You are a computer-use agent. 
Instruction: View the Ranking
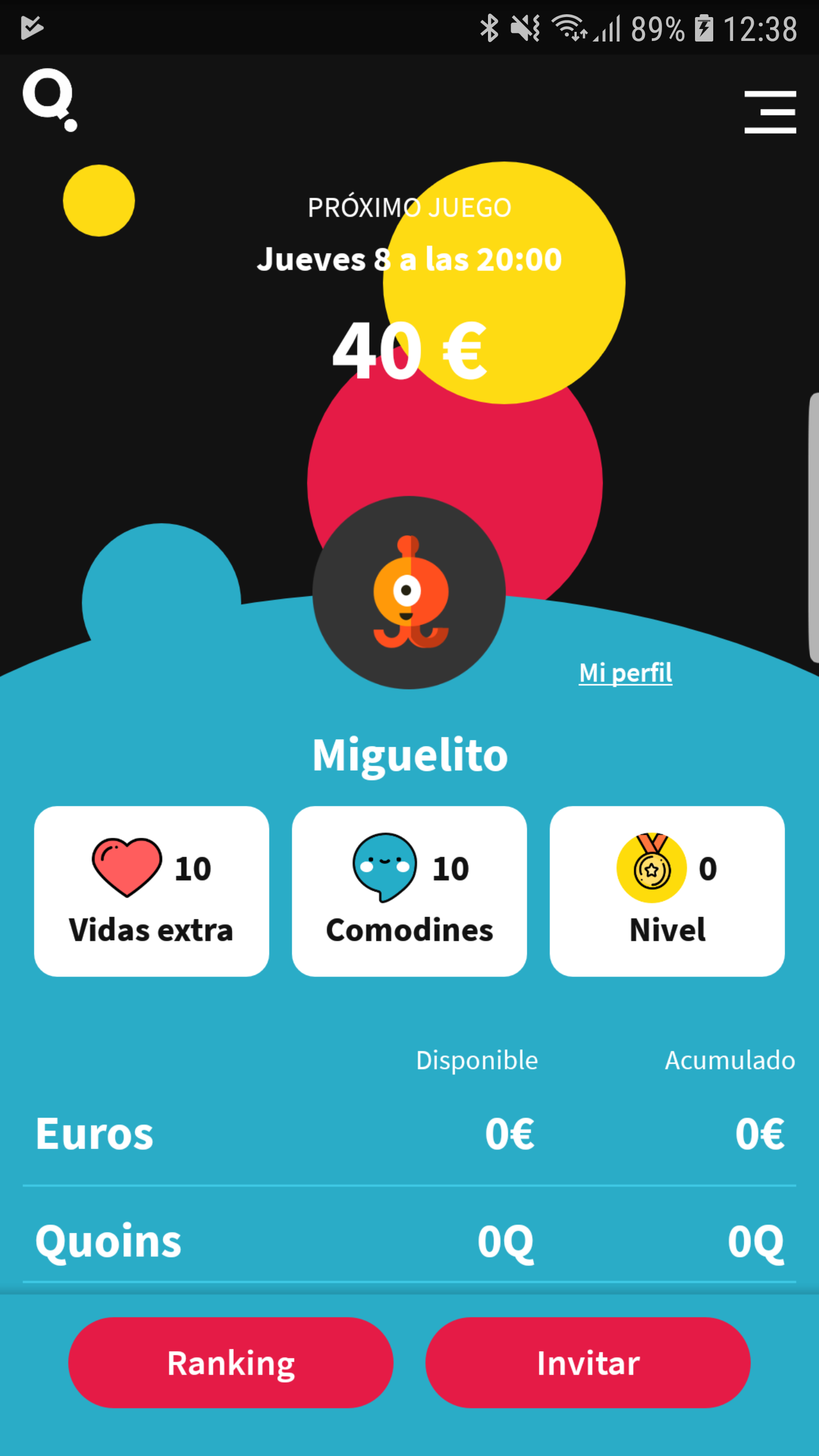[230, 1363]
